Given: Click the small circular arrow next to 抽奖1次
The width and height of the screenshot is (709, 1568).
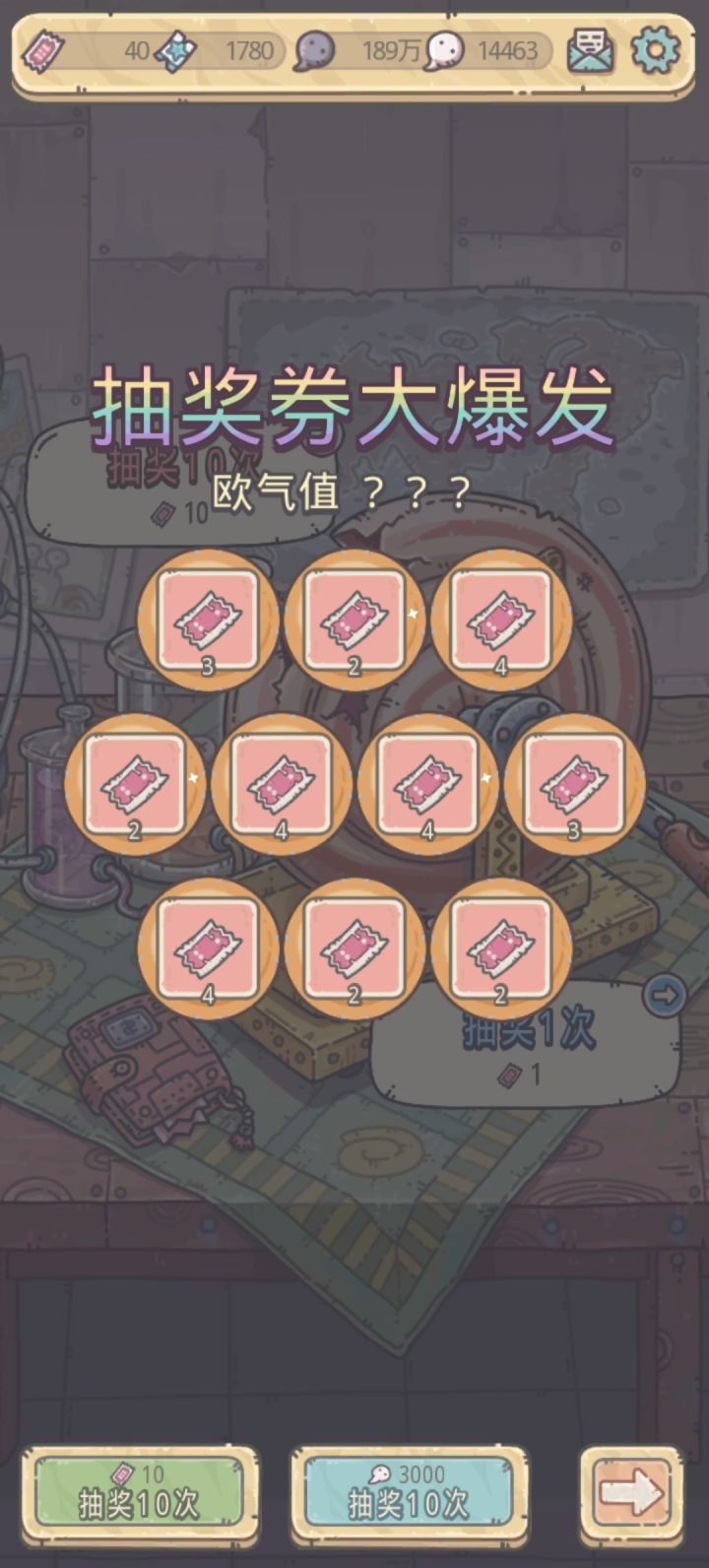Looking at the screenshot, I should point(666,997).
